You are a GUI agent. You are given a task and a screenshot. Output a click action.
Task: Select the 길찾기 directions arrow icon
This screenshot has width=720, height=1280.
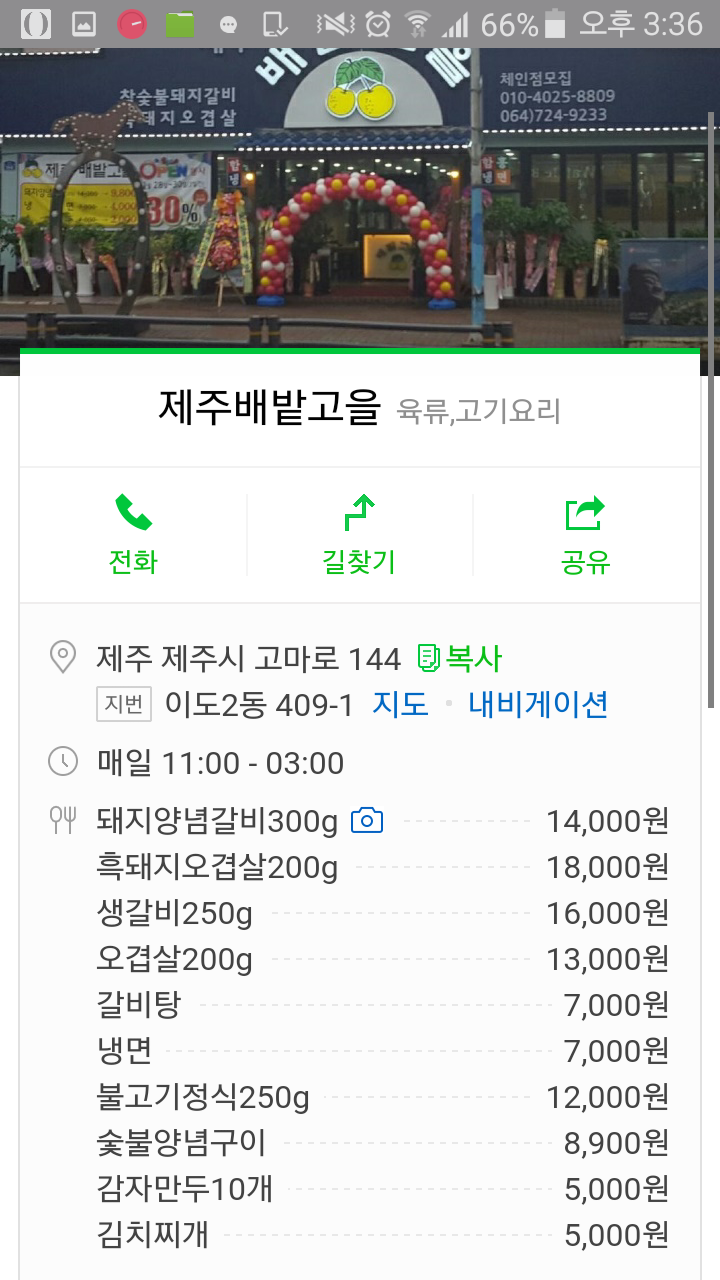(x=359, y=512)
